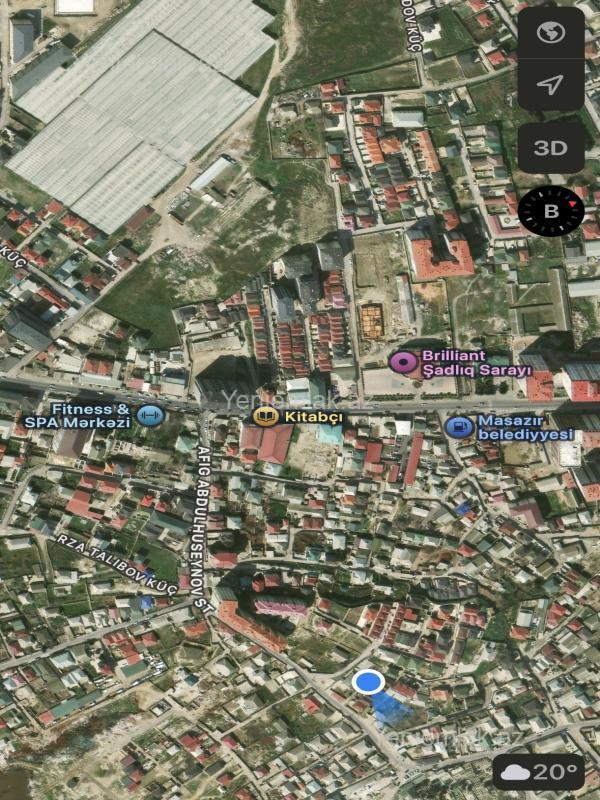The height and width of the screenshot is (800, 600).
Task: Open the Fitness & SPA Mərkəzi marker
Action: 150,414
